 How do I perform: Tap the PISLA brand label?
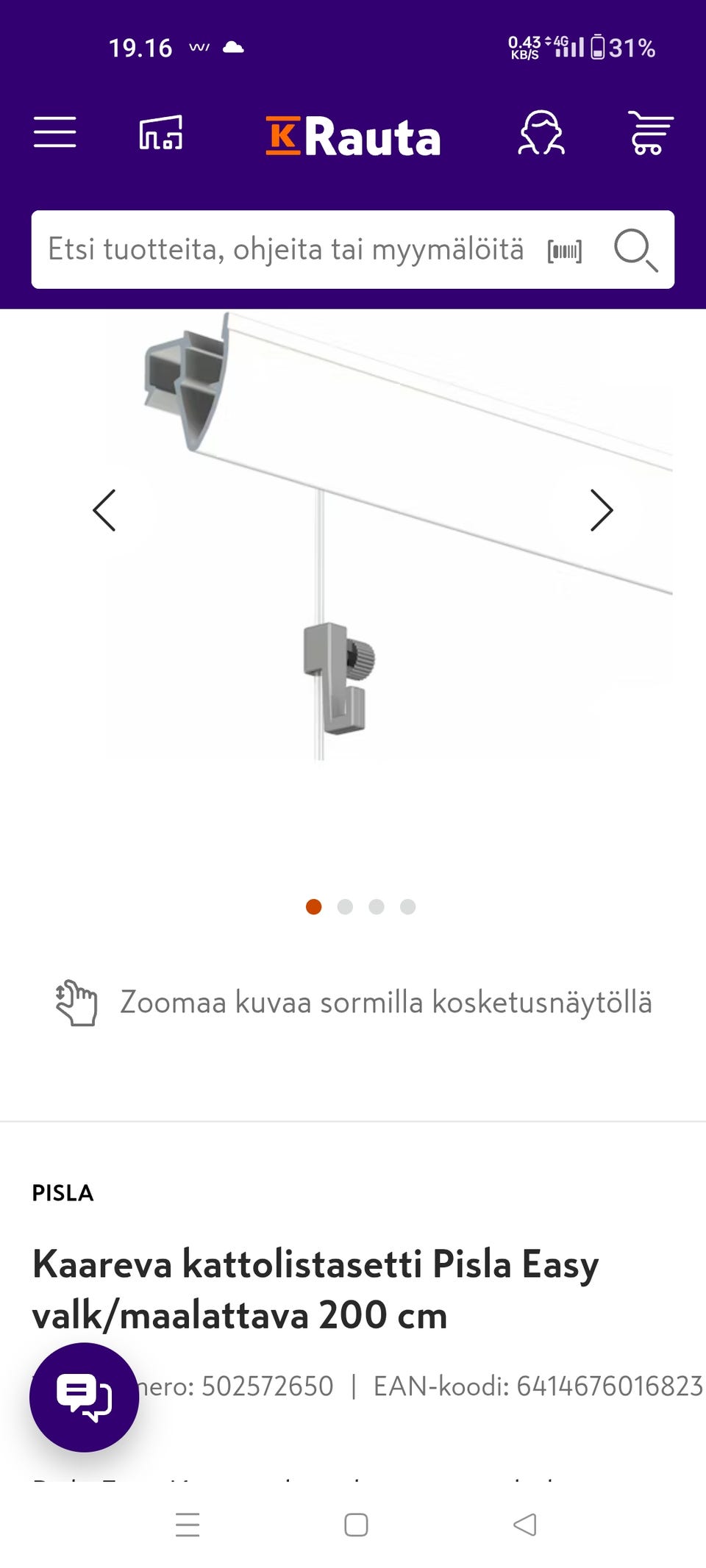62,1193
